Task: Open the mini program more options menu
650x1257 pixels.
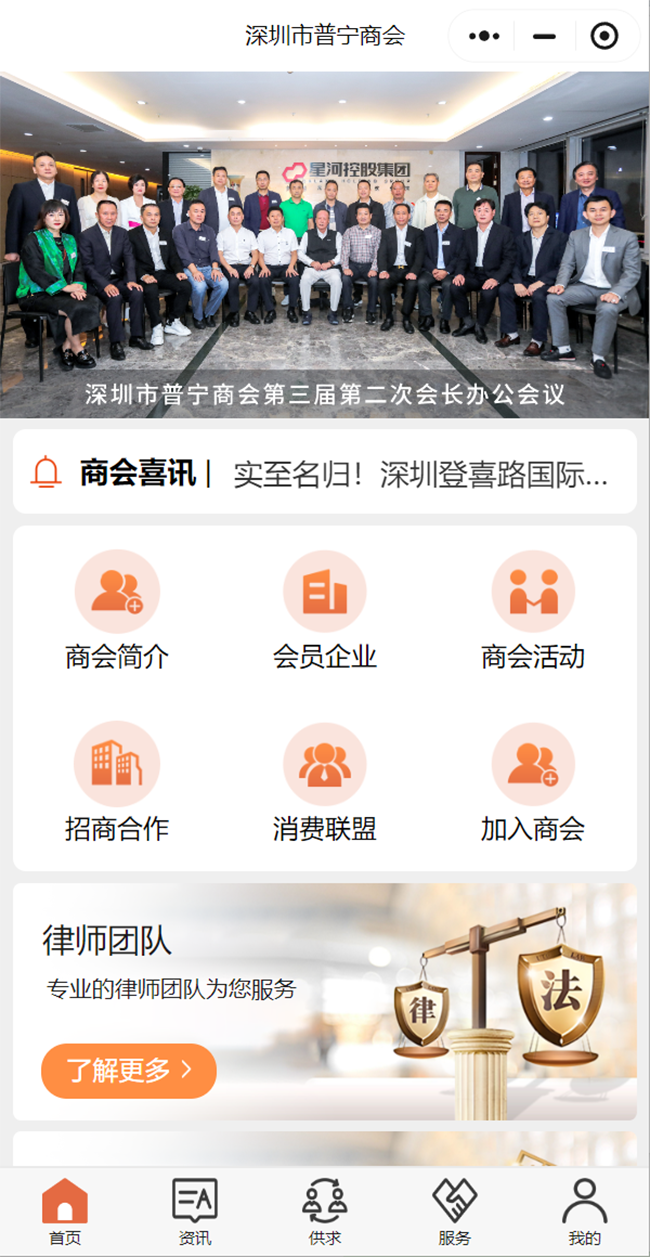Action: [484, 37]
